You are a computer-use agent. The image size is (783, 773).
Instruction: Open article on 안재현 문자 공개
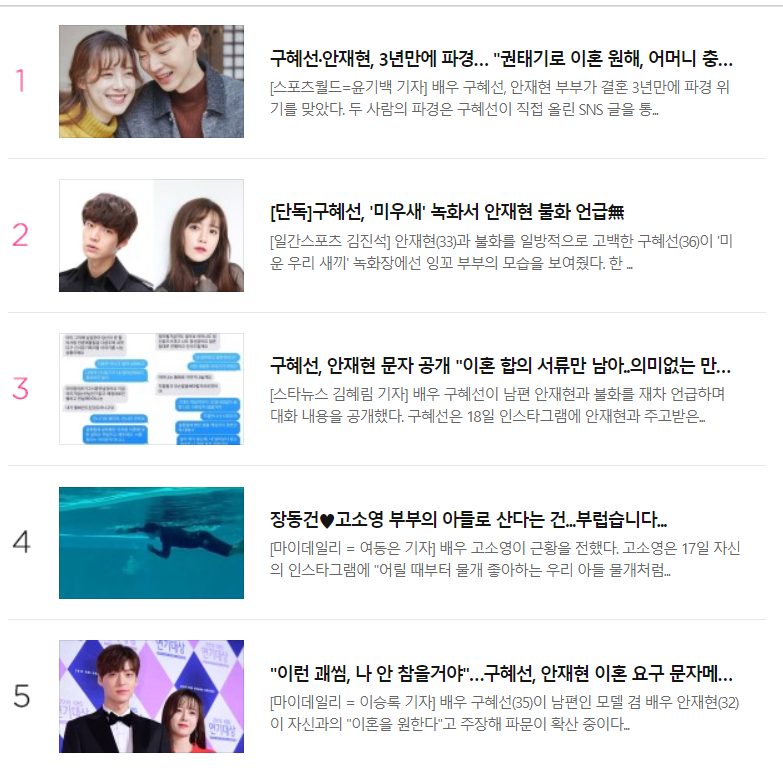pos(500,365)
